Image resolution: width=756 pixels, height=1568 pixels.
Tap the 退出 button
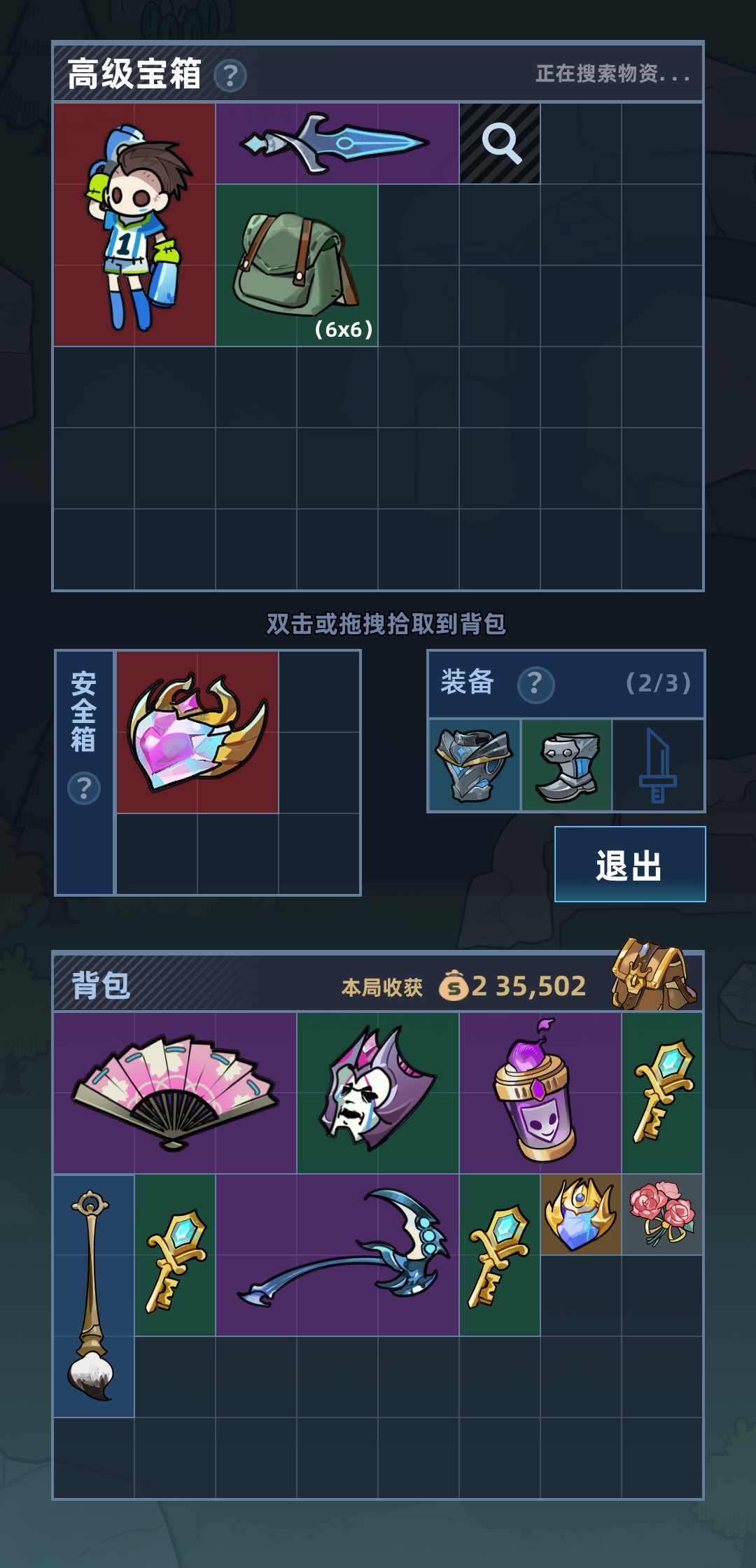[629, 864]
